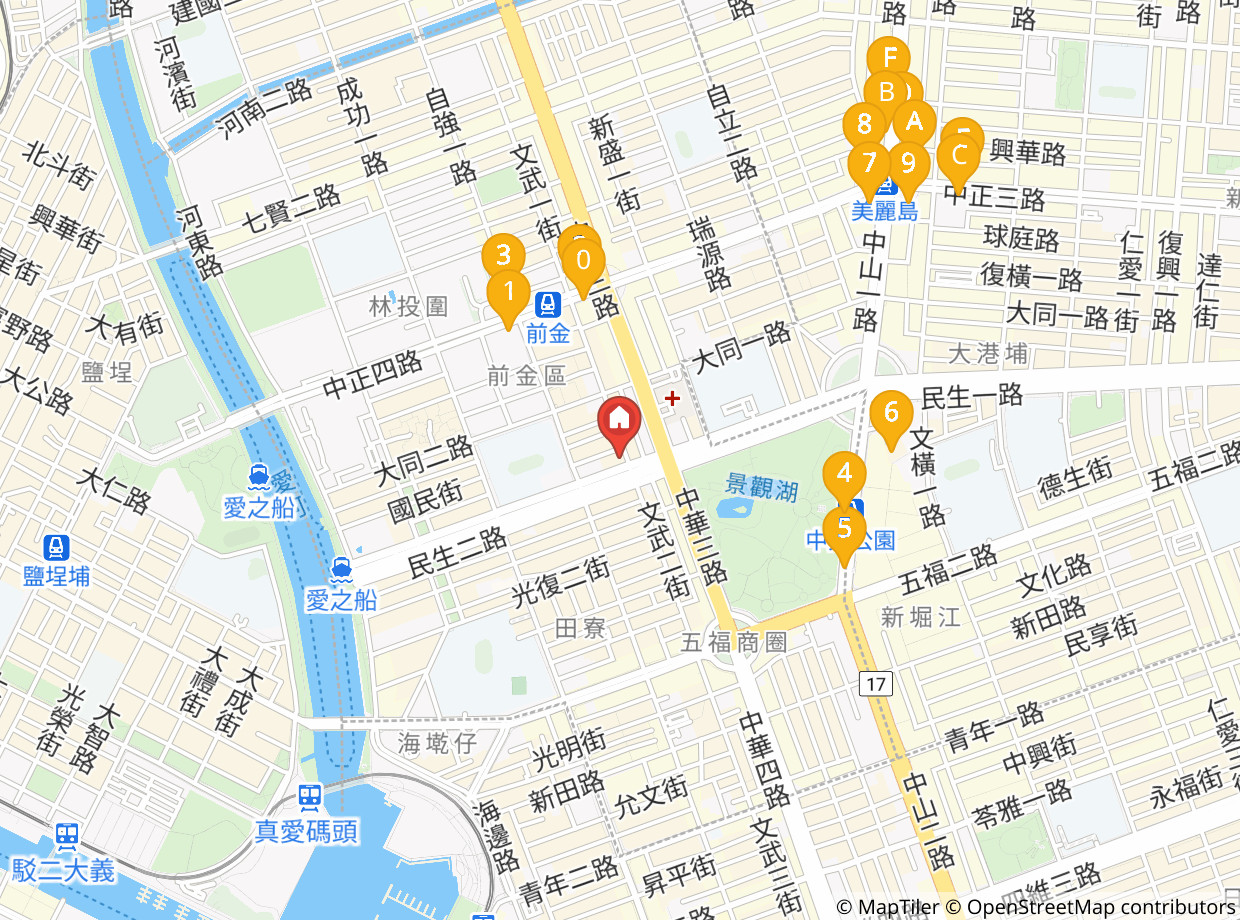Open map marker B
1240x920 pixels.
point(884,92)
